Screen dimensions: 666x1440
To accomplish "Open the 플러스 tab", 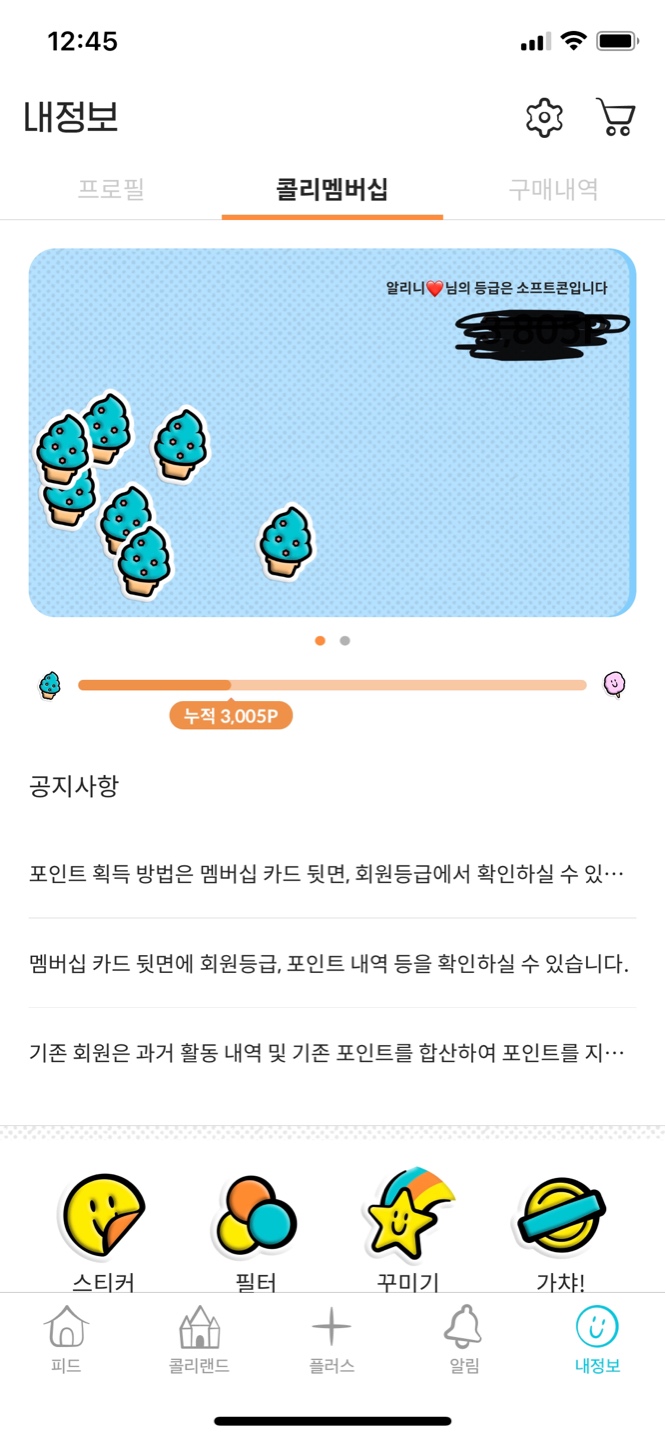I will pyautogui.click(x=332, y=1341).
